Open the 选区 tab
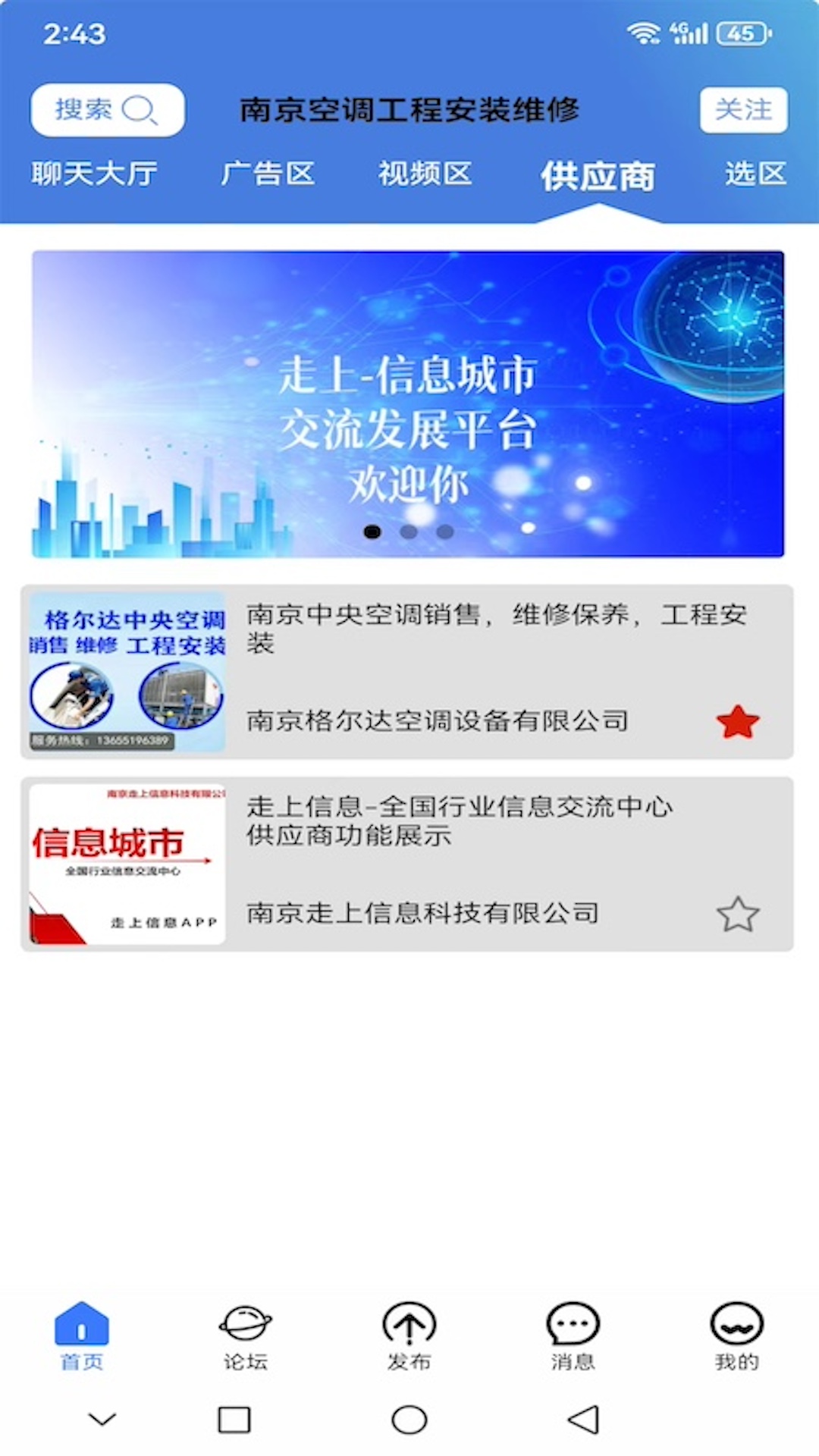 coord(755,174)
